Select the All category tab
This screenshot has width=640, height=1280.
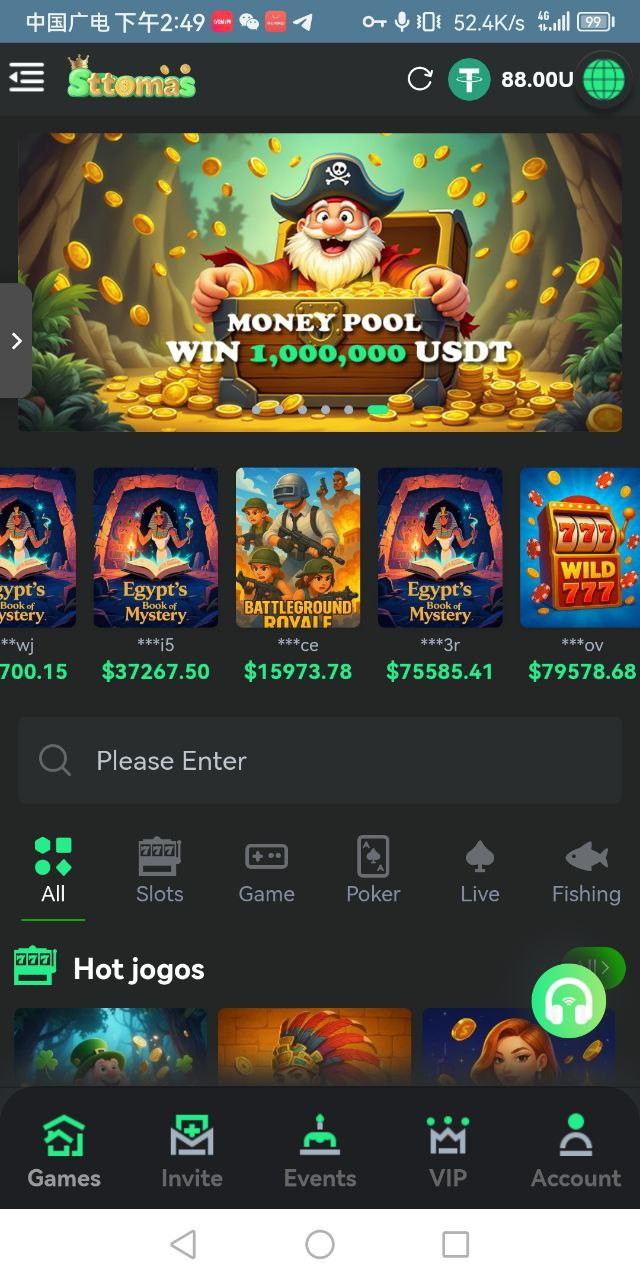click(x=53, y=870)
